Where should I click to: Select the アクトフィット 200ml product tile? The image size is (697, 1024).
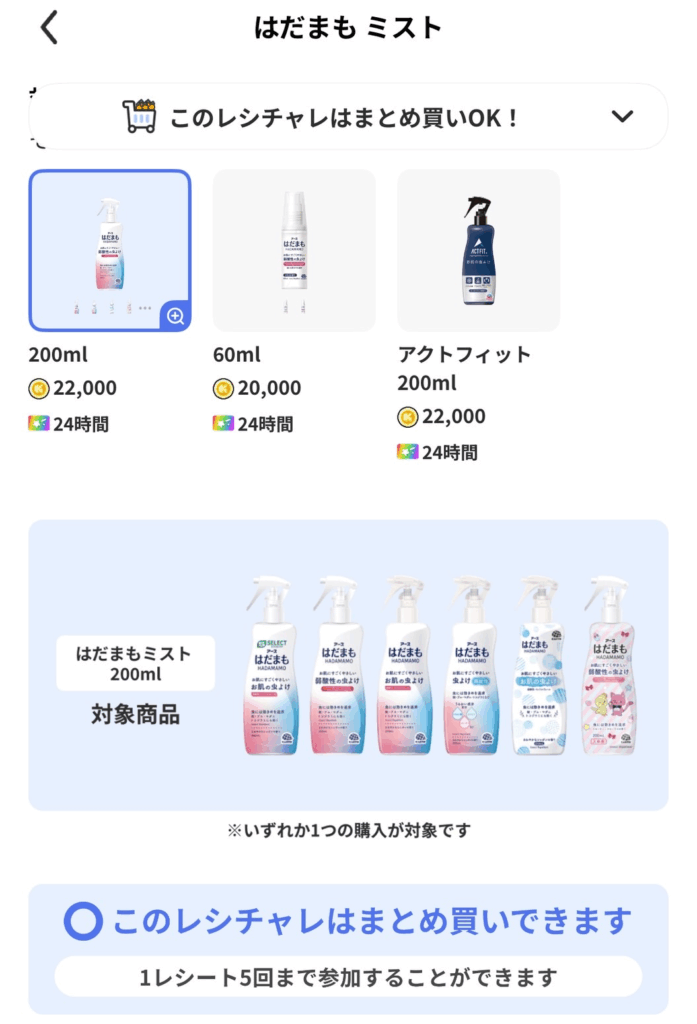coord(478,250)
